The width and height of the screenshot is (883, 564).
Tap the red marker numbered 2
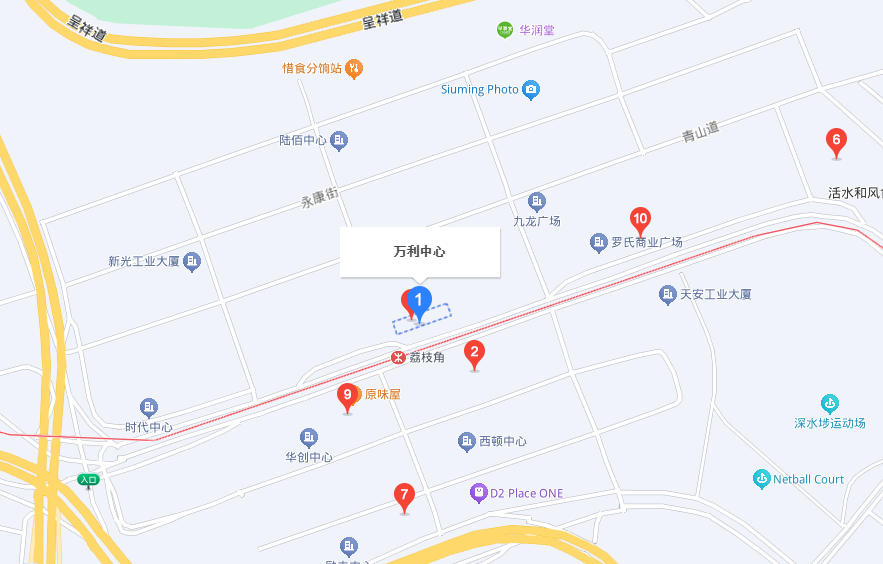point(475,352)
